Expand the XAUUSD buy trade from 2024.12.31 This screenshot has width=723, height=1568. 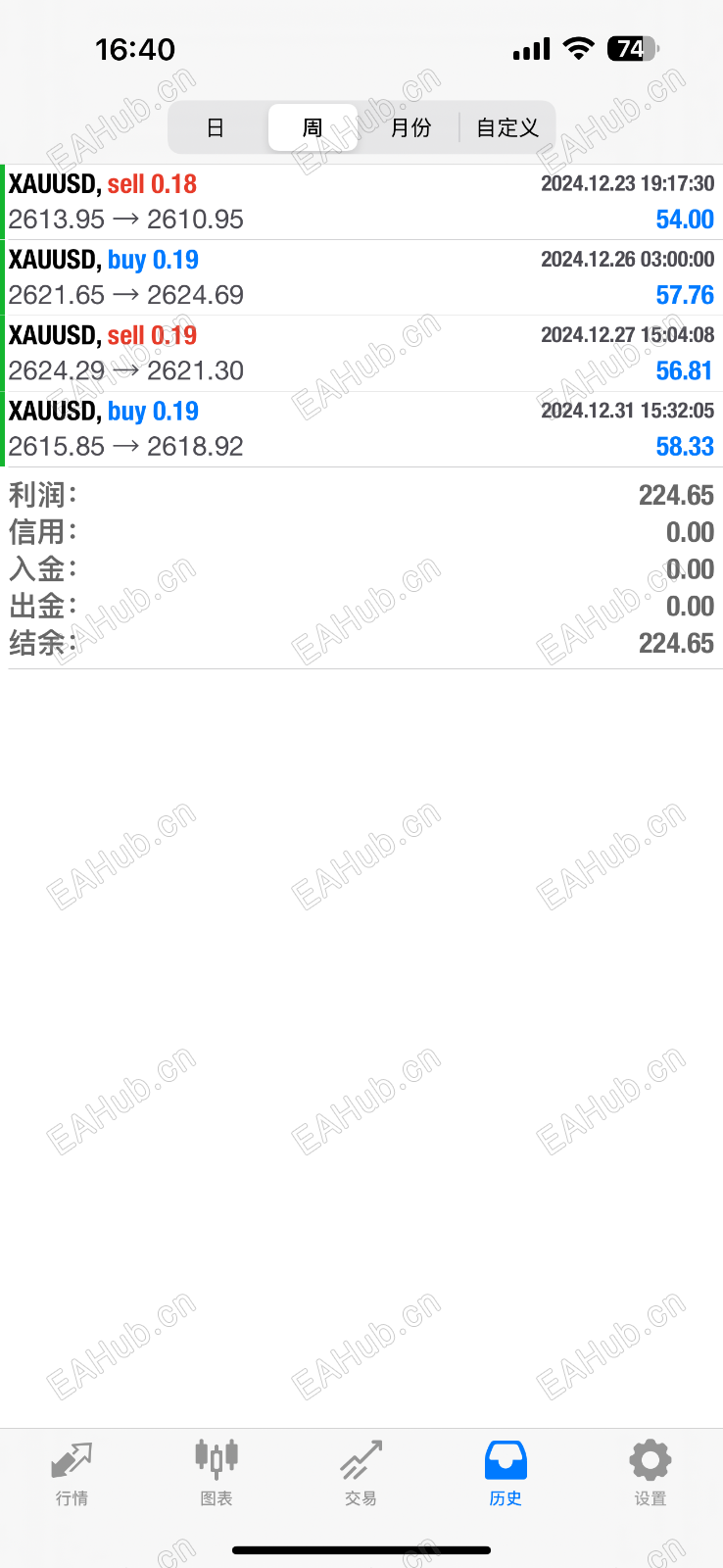pos(361,428)
